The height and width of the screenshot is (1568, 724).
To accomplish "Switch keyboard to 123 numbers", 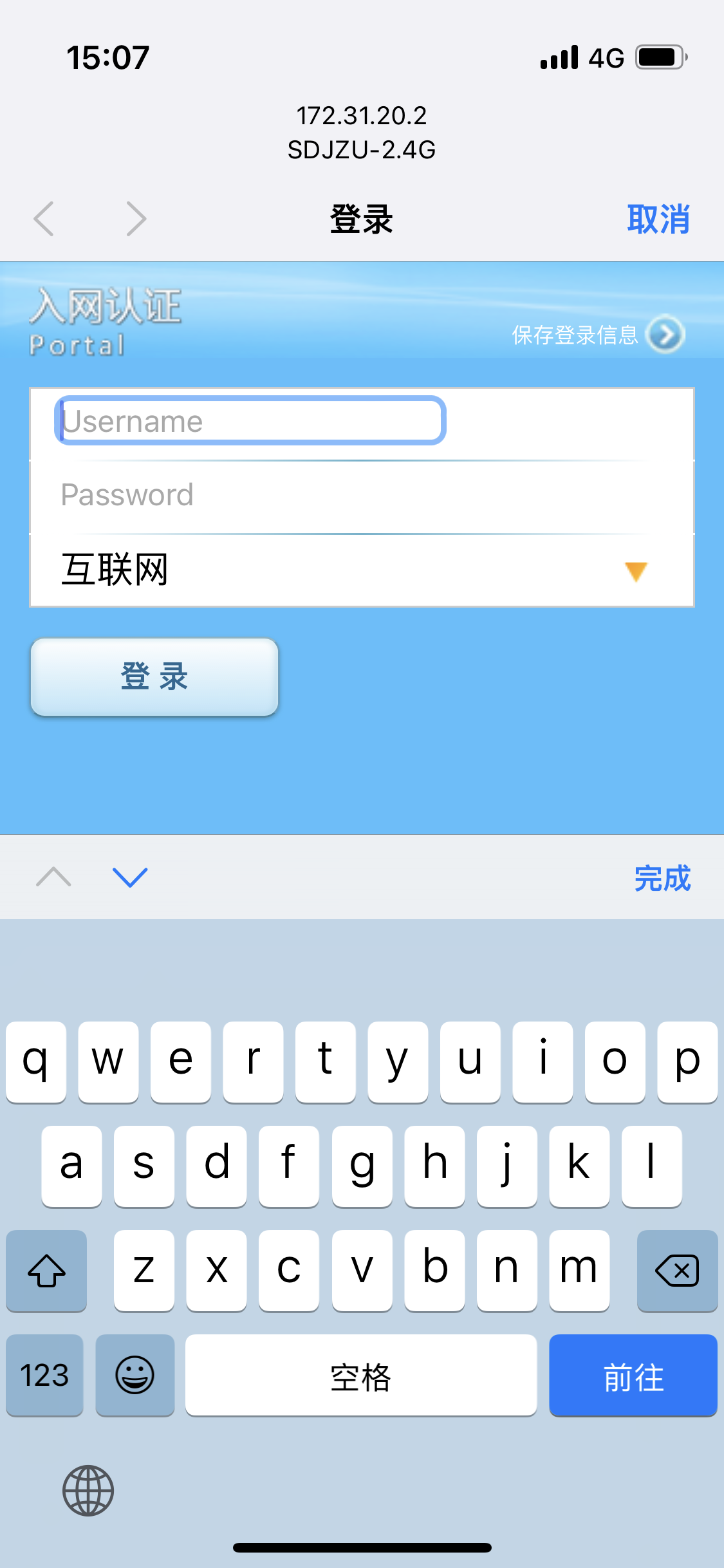I will point(44,1376).
